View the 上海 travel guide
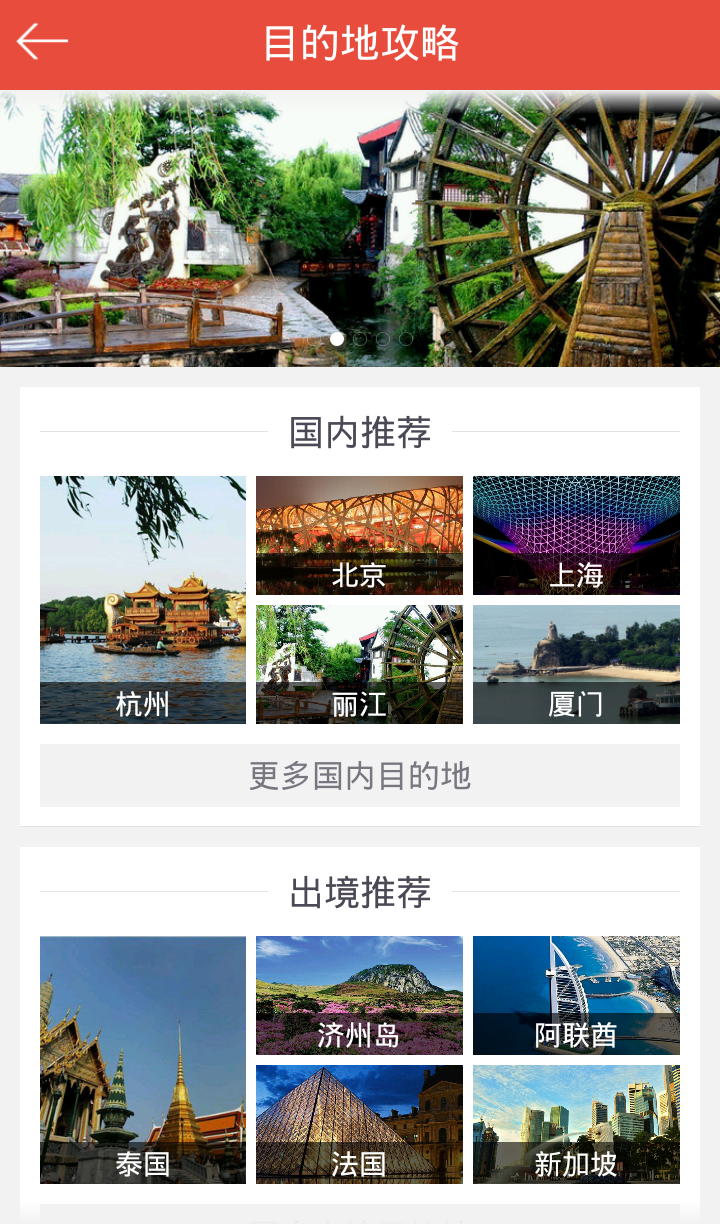 (576, 536)
